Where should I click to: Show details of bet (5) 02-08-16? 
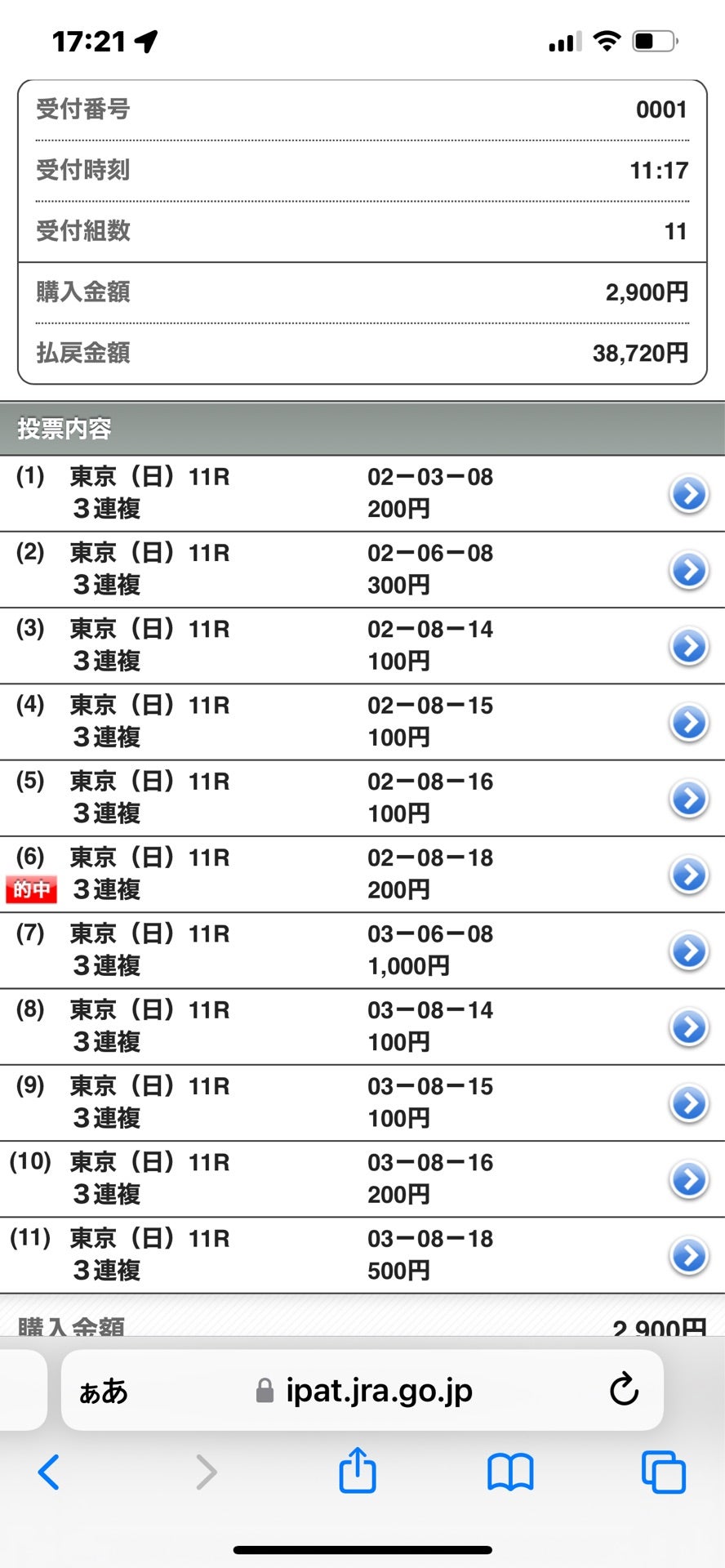688,799
